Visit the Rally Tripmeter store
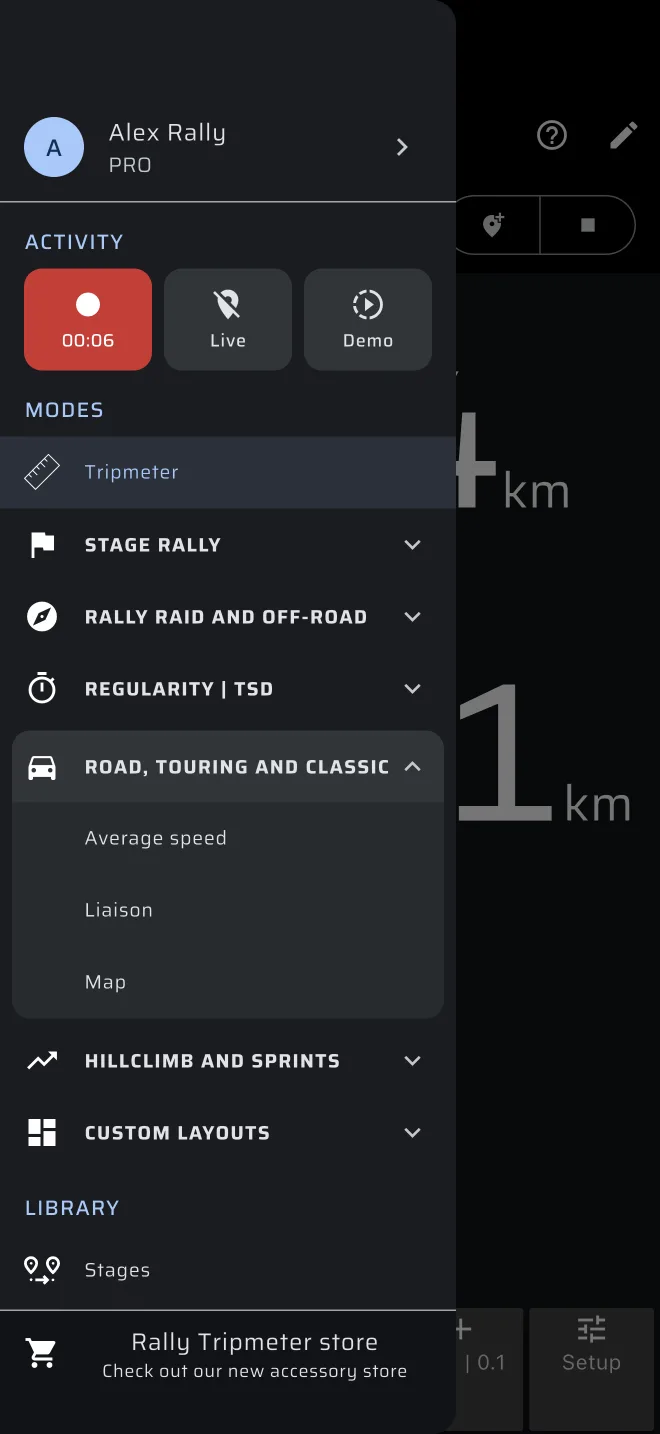660x1434 pixels. point(228,1355)
